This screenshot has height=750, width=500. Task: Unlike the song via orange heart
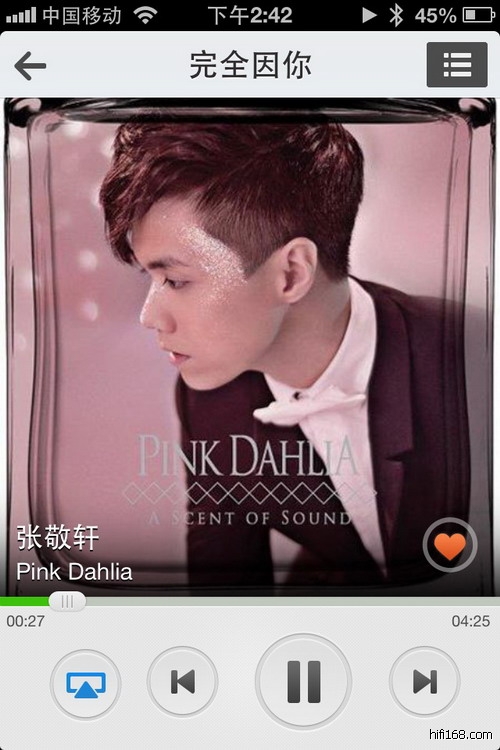pyautogui.click(x=450, y=545)
